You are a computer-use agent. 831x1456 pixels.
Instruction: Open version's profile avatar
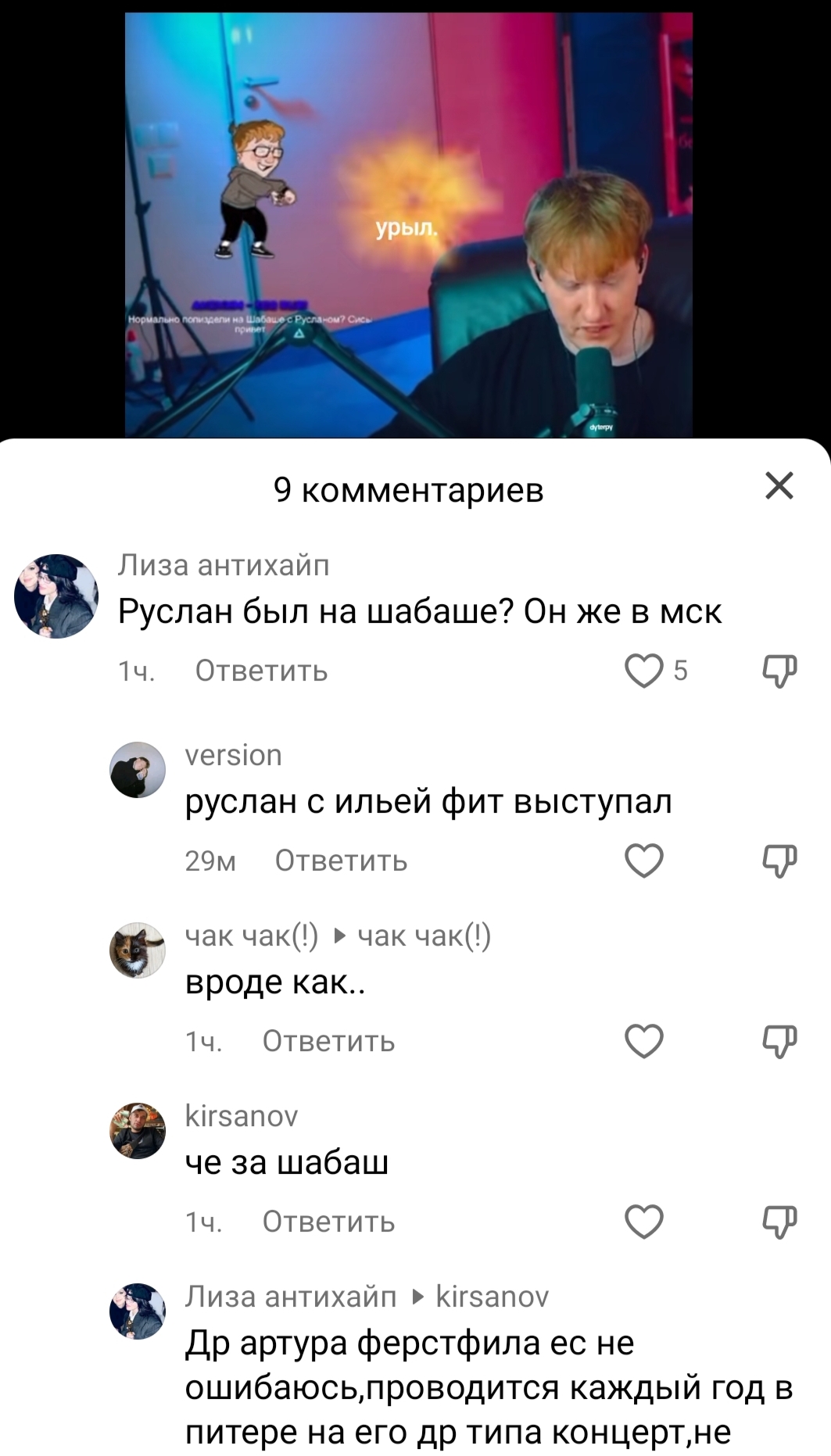point(138,770)
